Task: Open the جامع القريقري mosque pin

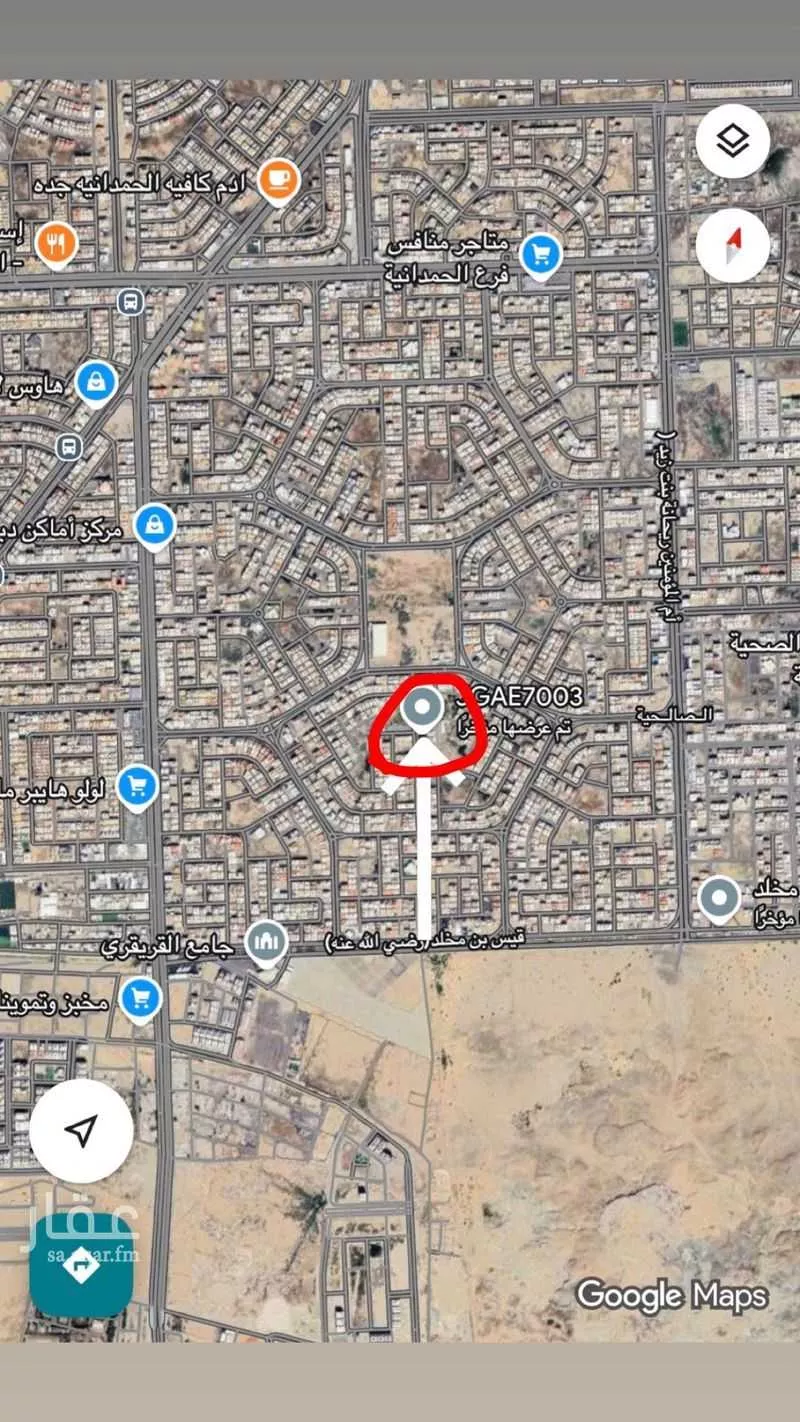Action: click(x=266, y=940)
